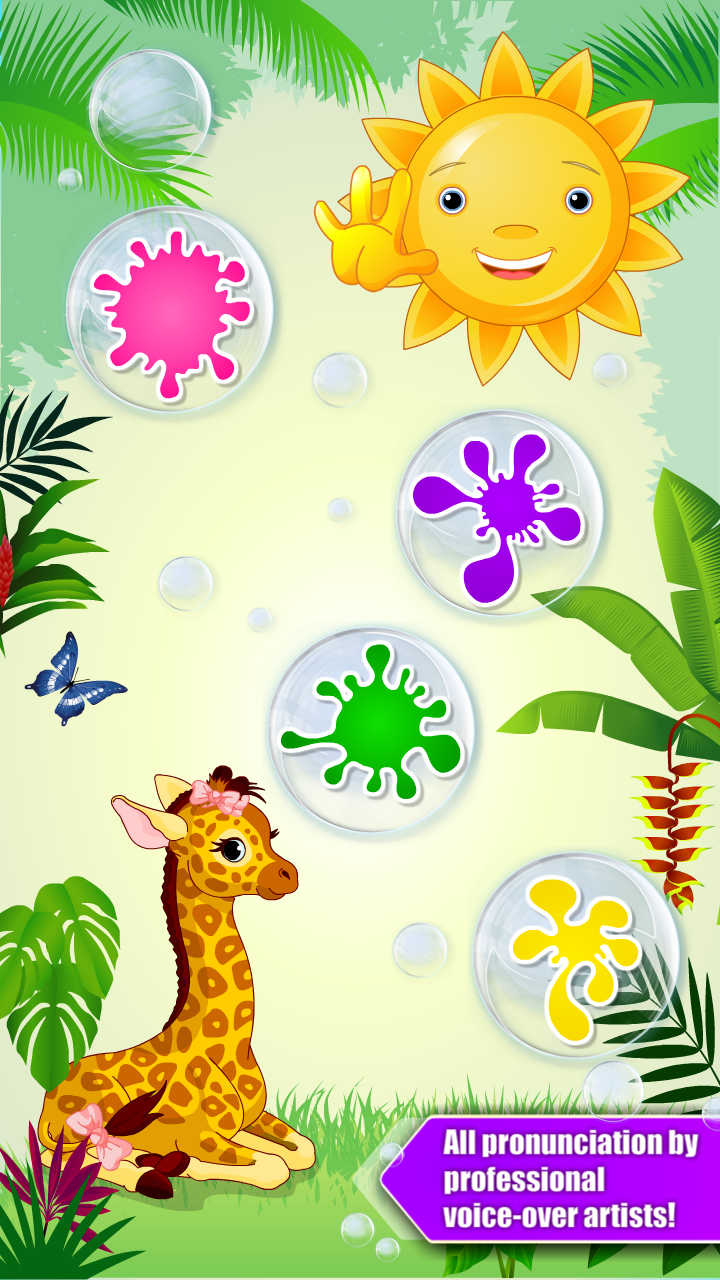
Task: Tap the purple paint splat bubble
Action: pyautogui.click(x=500, y=513)
